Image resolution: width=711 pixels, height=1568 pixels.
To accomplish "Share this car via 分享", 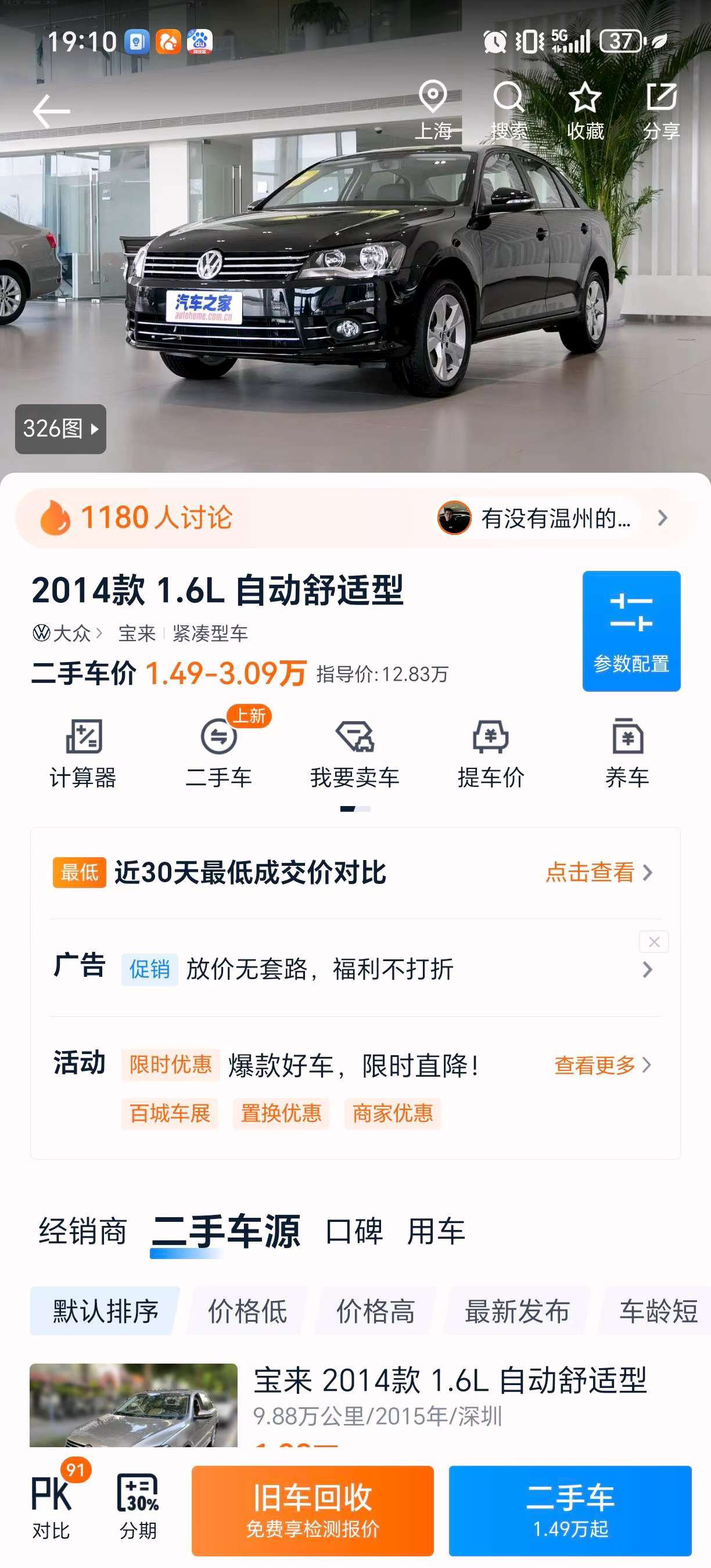I will point(661,111).
